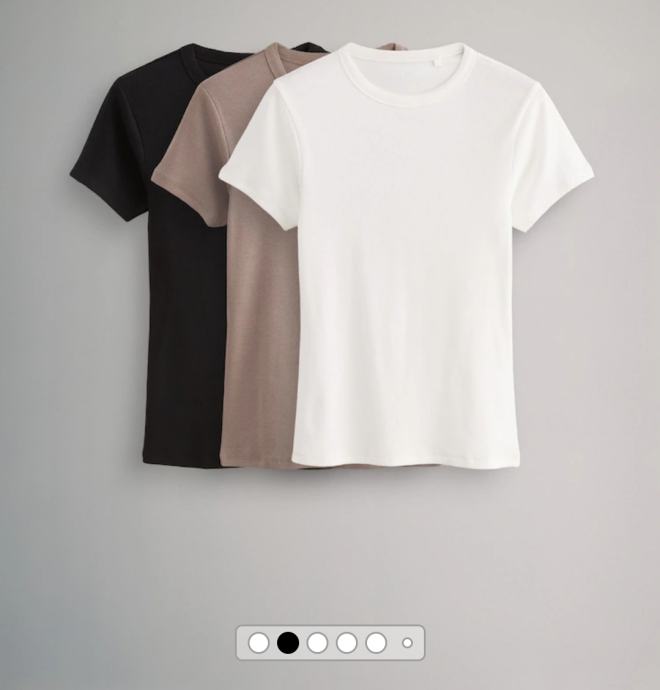Select the third dot in the page indicator

tap(317, 643)
